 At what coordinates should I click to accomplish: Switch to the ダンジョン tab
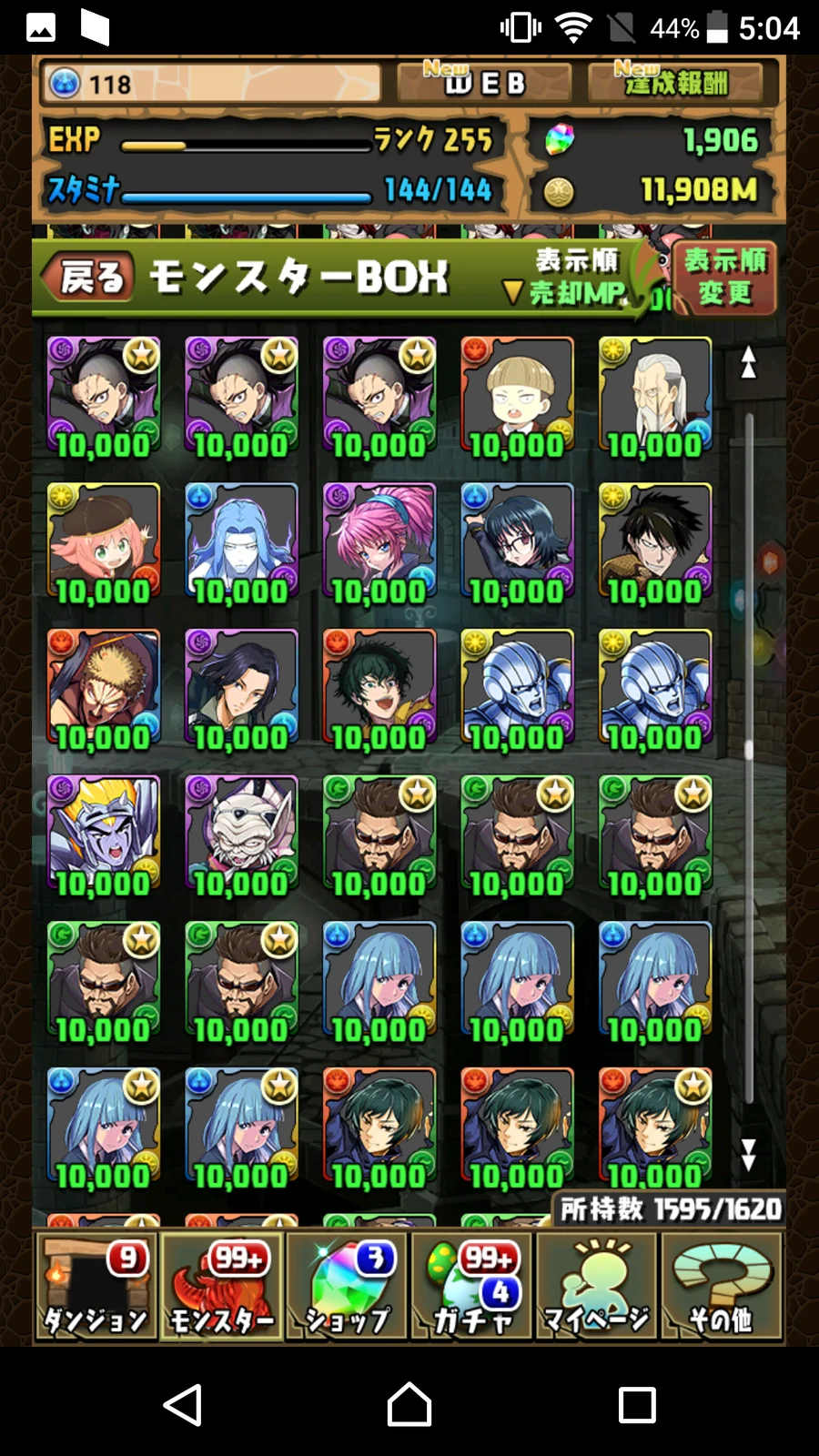click(x=96, y=1286)
